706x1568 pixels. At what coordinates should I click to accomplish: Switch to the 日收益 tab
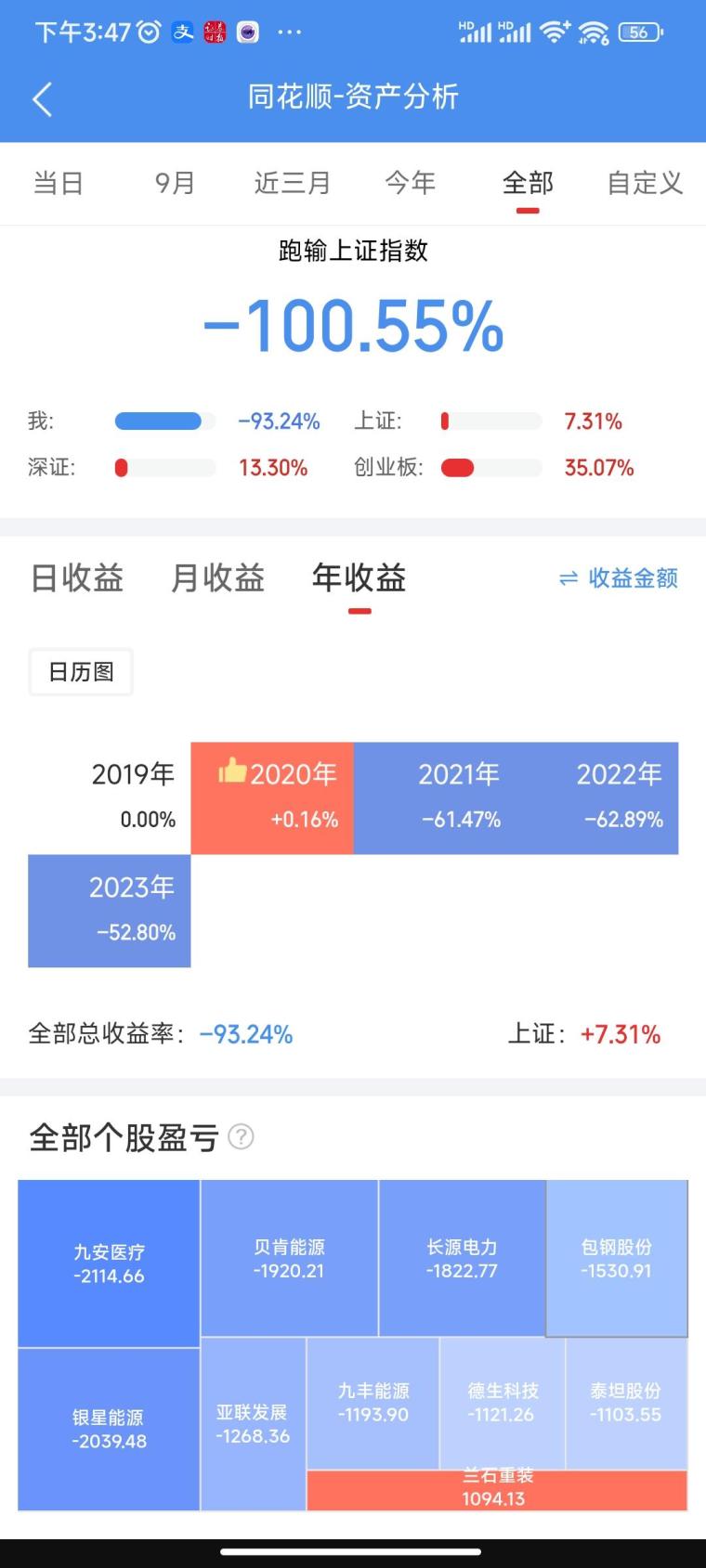click(77, 578)
